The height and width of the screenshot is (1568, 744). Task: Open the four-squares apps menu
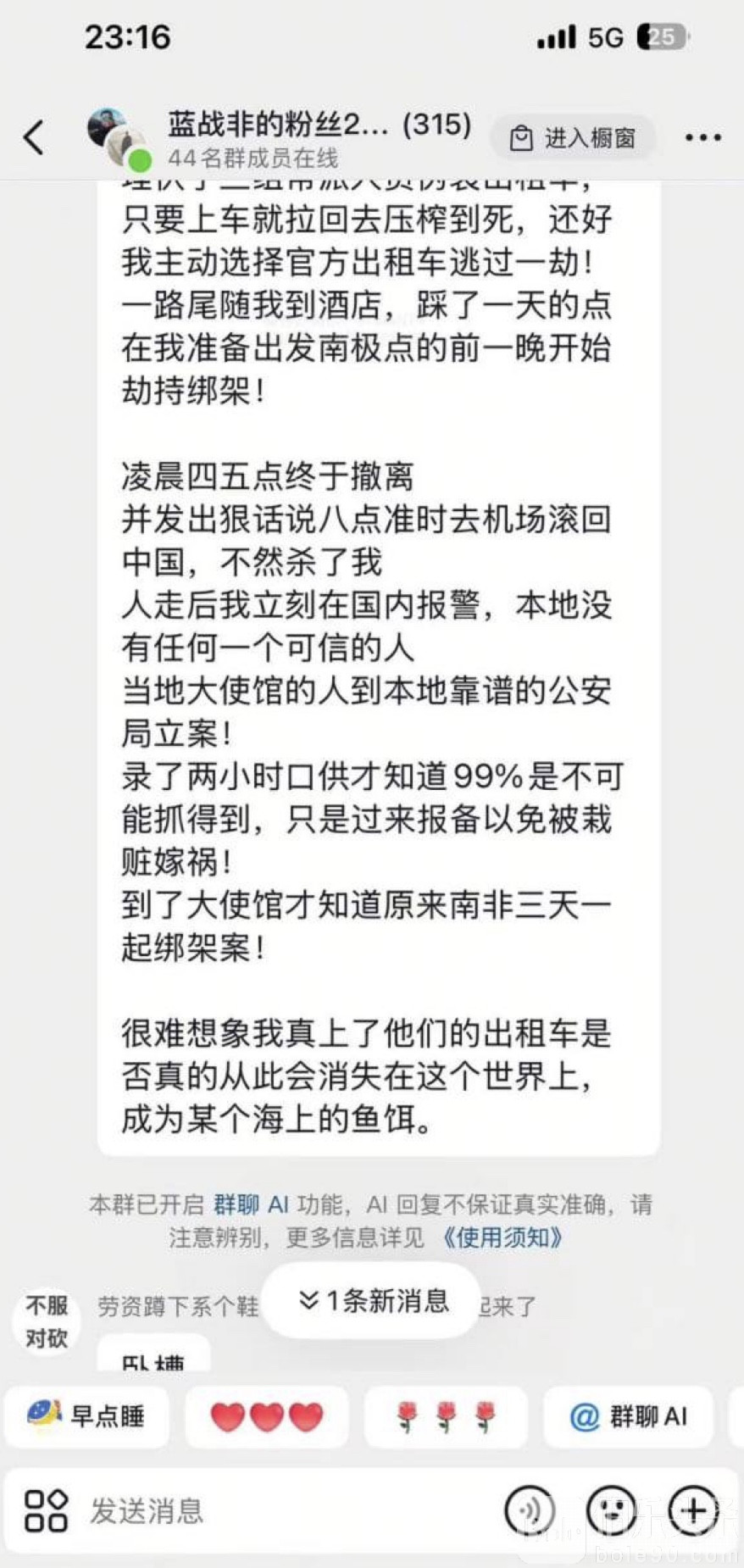[x=46, y=1511]
